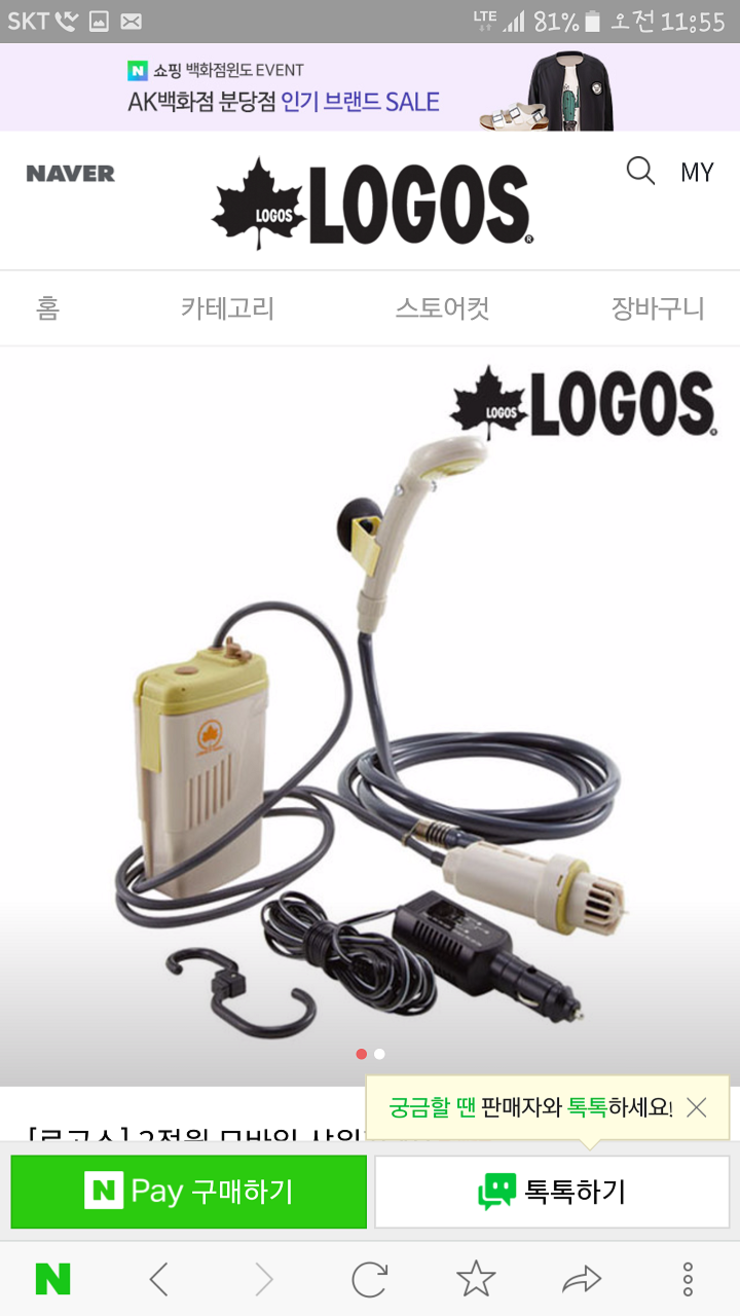Image resolution: width=740 pixels, height=1316 pixels.
Task: Open the browser overflow menu
Action: pyautogui.click(x=687, y=1279)
